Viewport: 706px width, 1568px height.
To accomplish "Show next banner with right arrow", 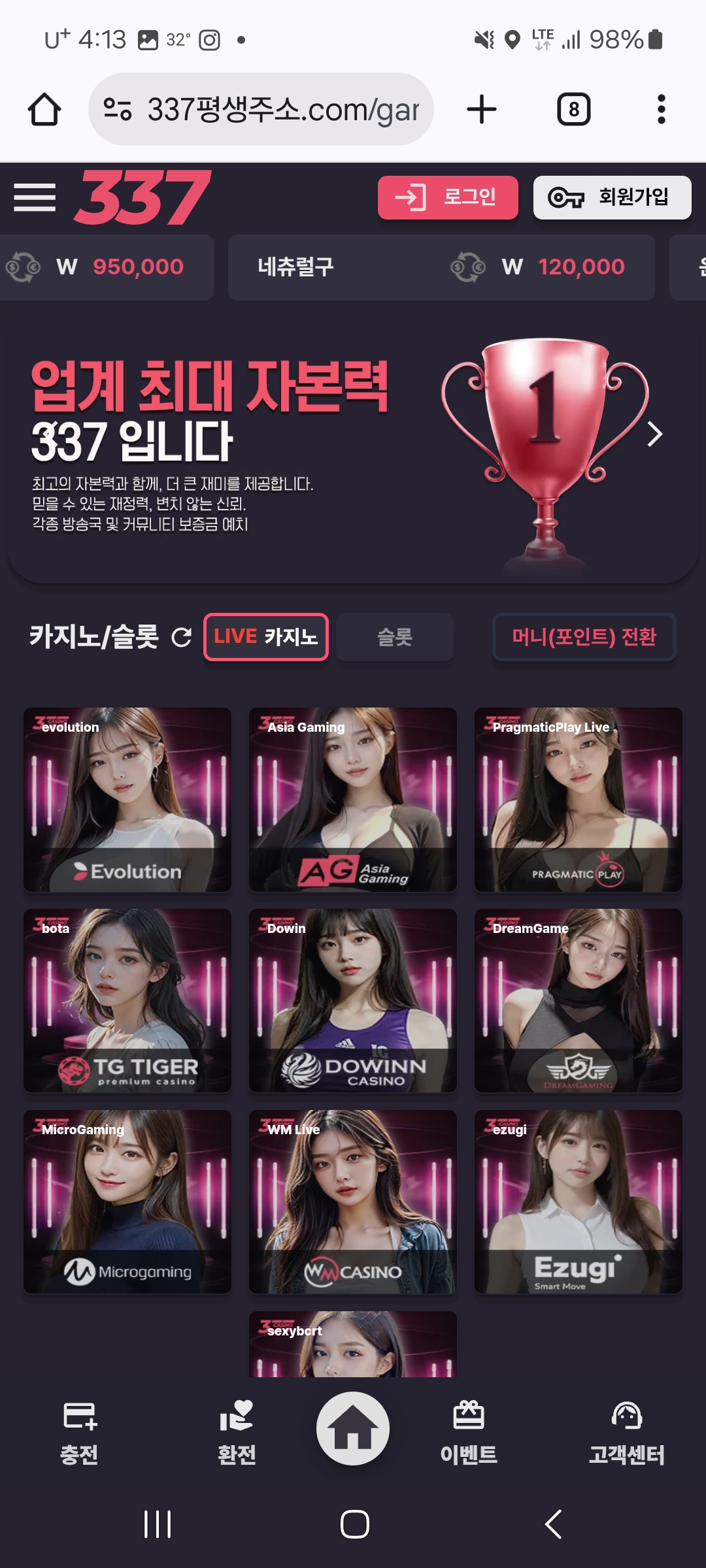I will (654, 434).
